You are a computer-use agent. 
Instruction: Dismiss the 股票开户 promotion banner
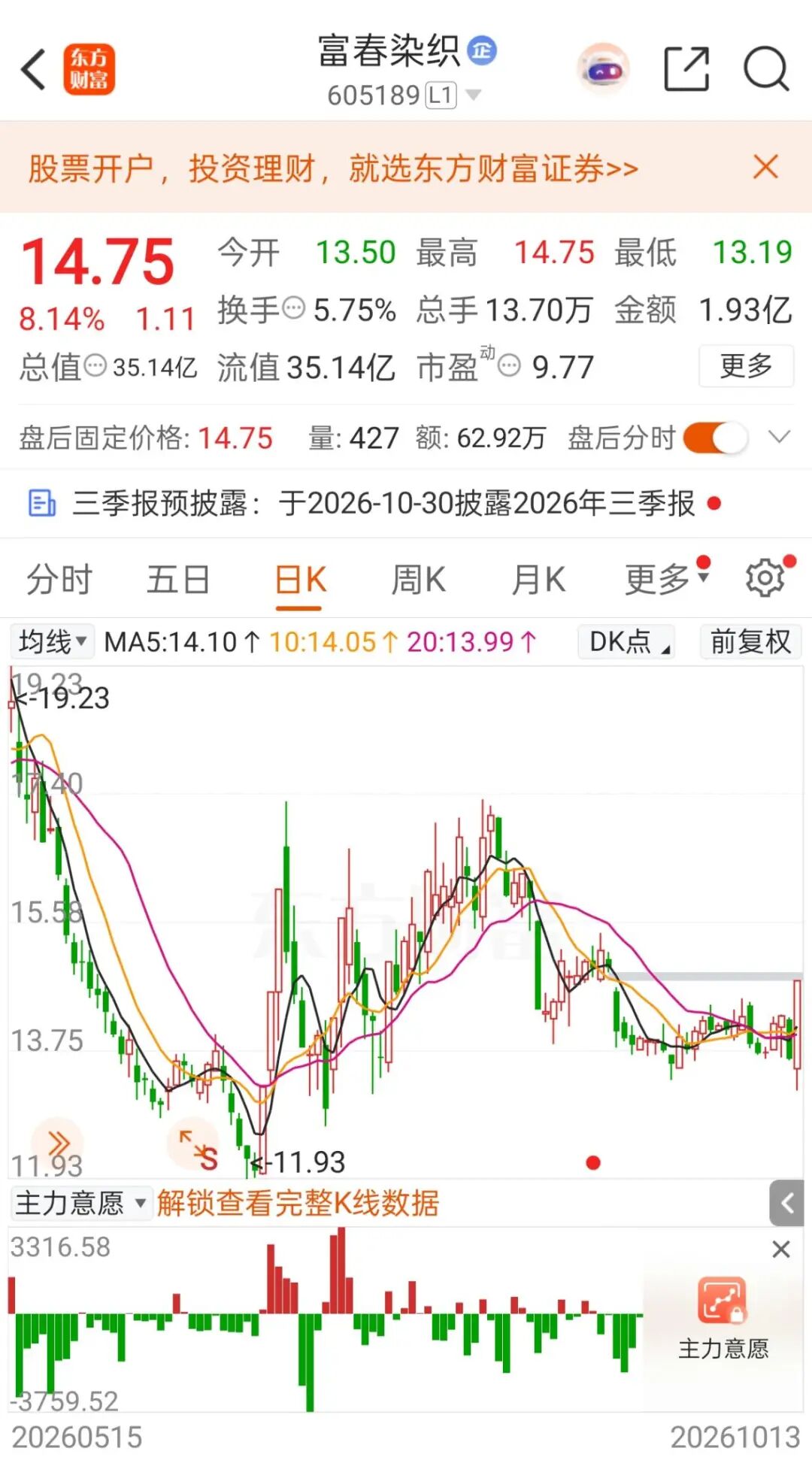765,167
